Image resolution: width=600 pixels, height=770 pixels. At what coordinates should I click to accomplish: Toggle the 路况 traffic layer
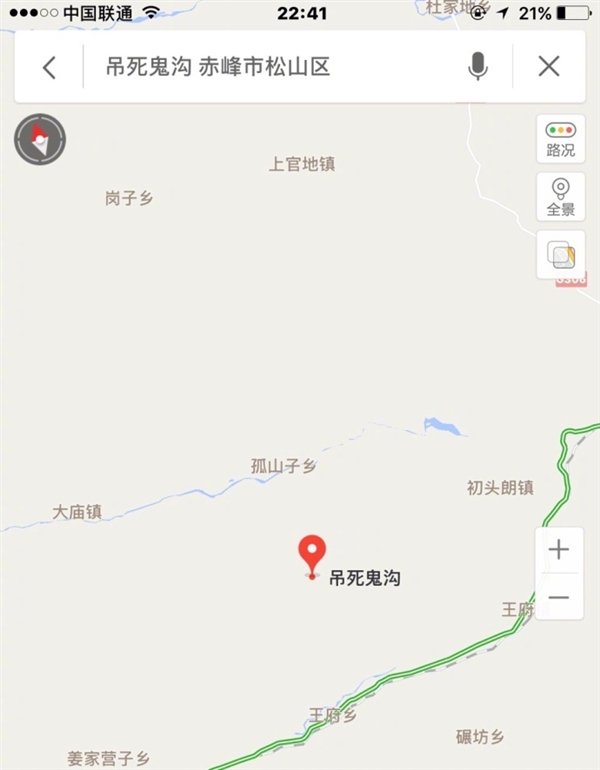pos(560,139)
